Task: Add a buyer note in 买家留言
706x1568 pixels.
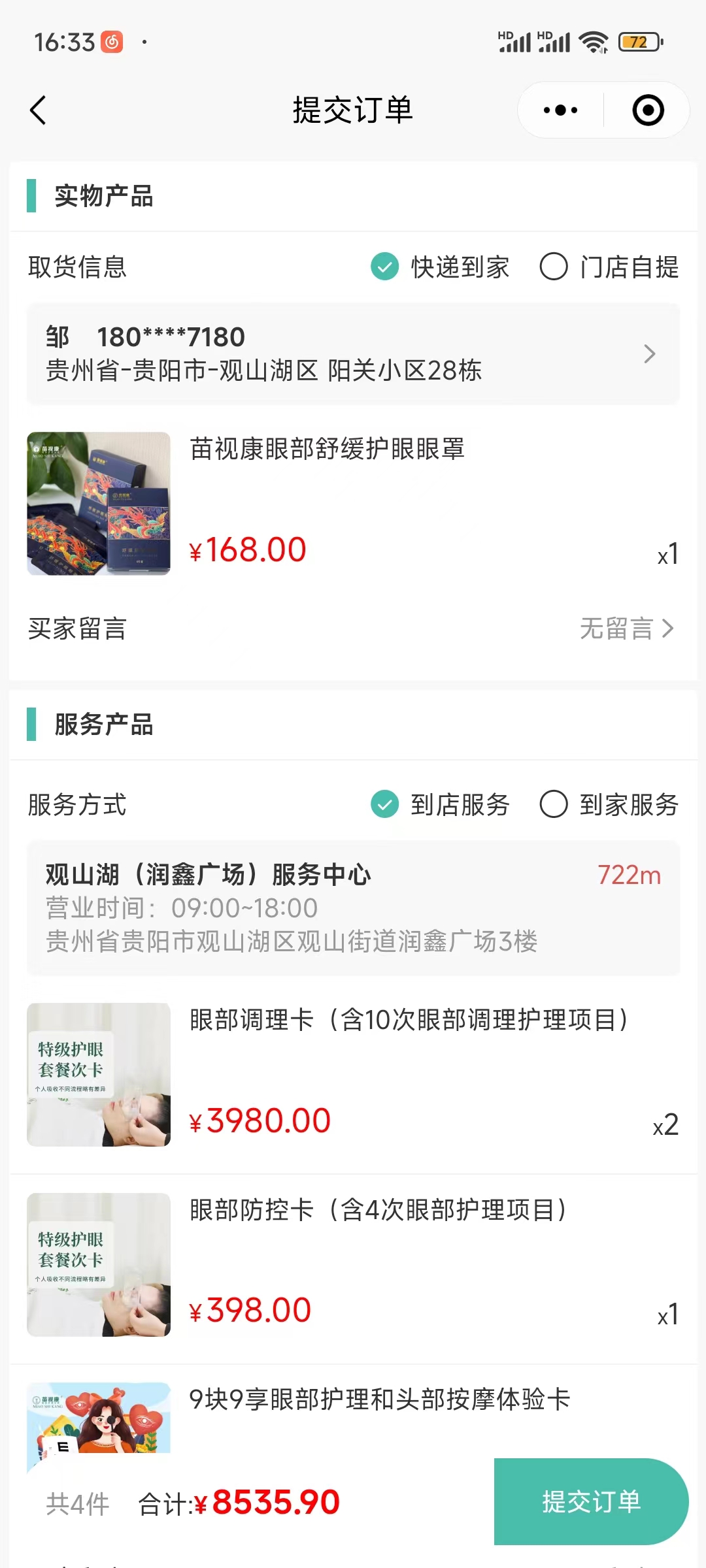Action: pyautogui.click(x=626, y=629)
